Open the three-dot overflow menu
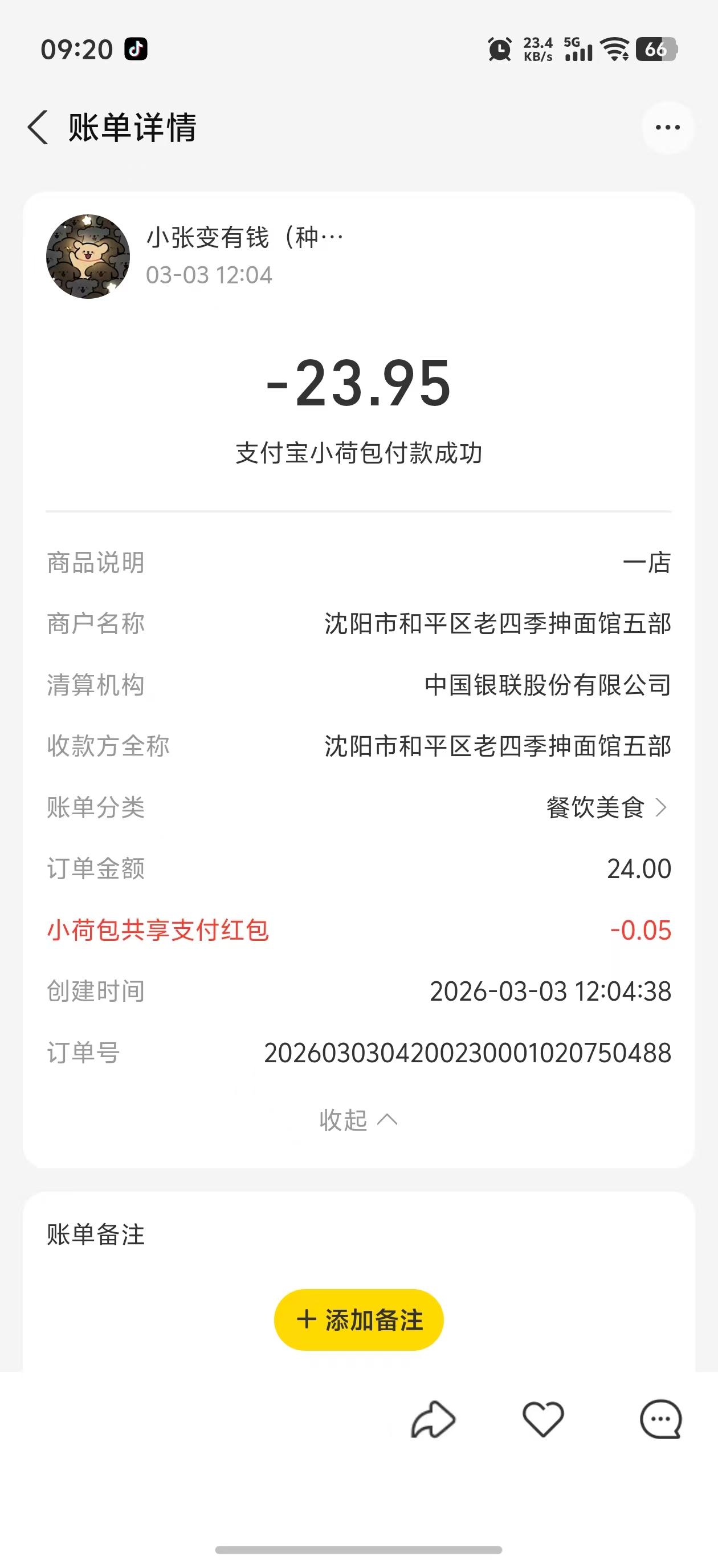718x1568 pixels. tap(667, 128)
